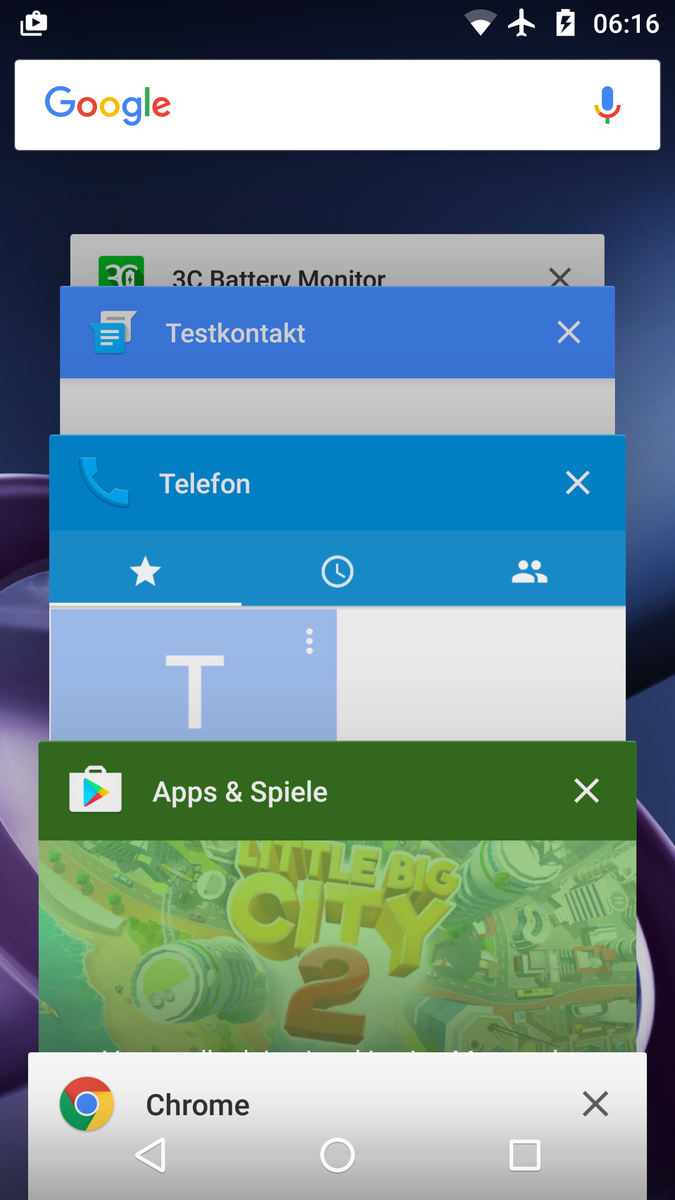The image size is (675, 1200).
Task: Open the 3C Battery Monitor app card
Action: 337,261
